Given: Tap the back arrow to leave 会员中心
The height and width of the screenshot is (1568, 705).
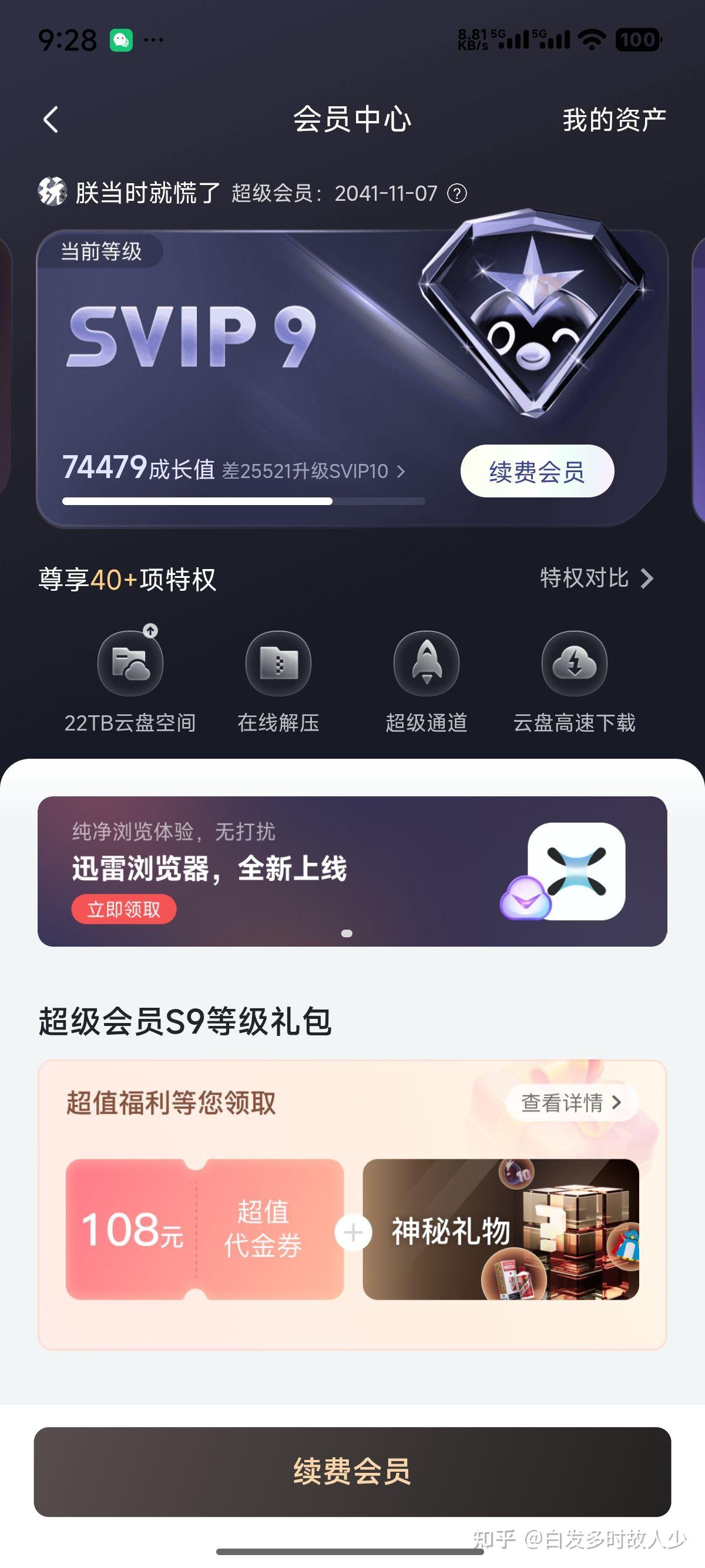Looking at the screenshot, I should click(x=51, y=119).
